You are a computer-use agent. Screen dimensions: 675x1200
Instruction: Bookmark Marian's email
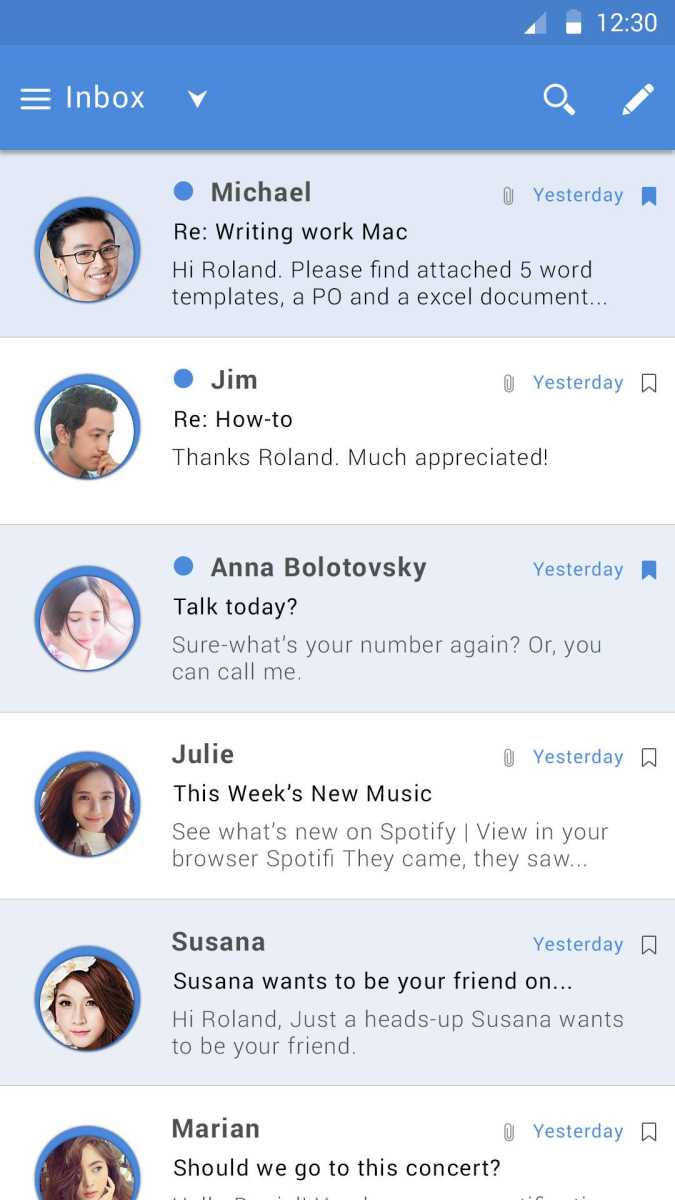[x=649, y=1132]
